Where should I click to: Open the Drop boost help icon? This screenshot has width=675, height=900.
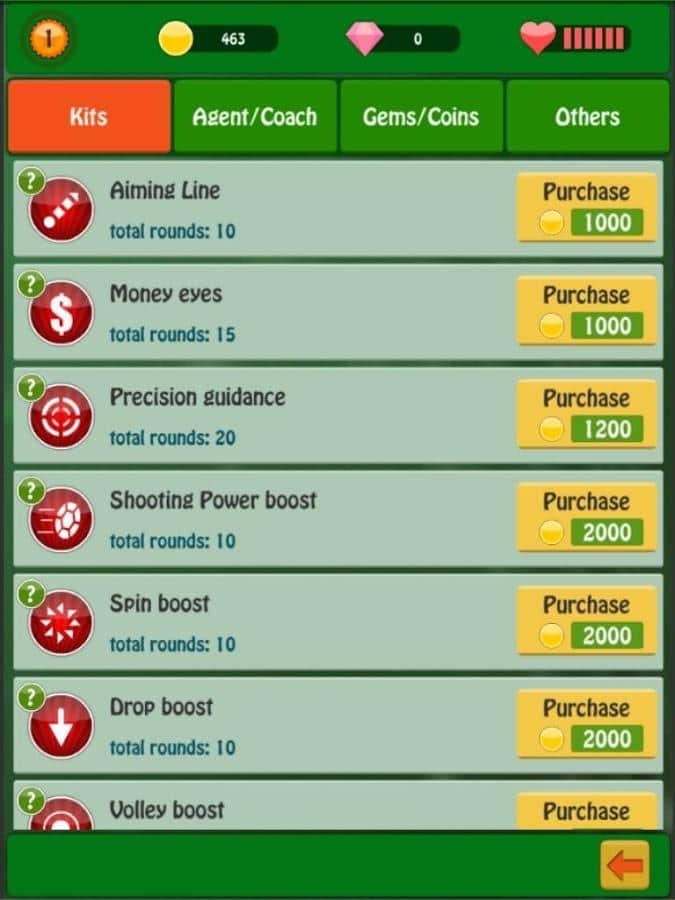coord(31,697)
